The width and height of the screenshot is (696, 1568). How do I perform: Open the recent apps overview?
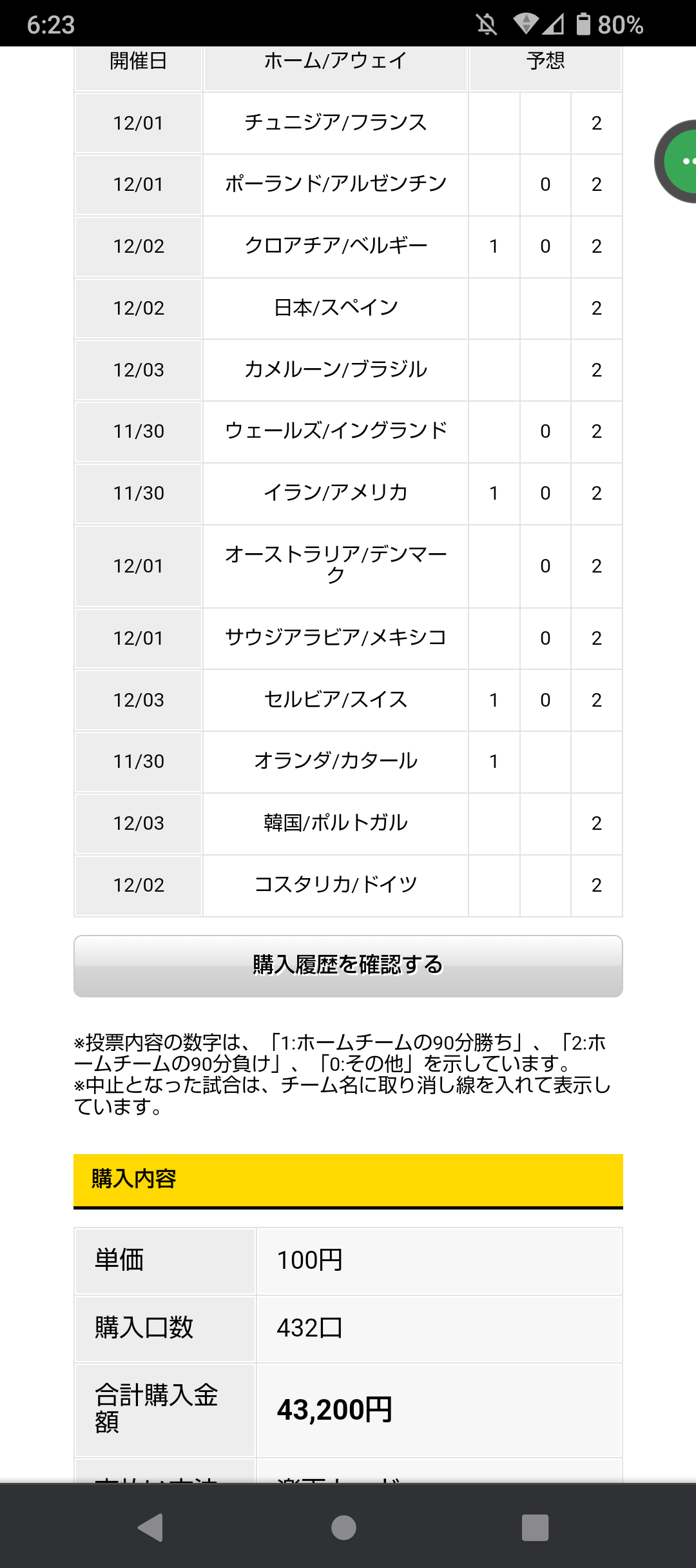coord(535,1527)
